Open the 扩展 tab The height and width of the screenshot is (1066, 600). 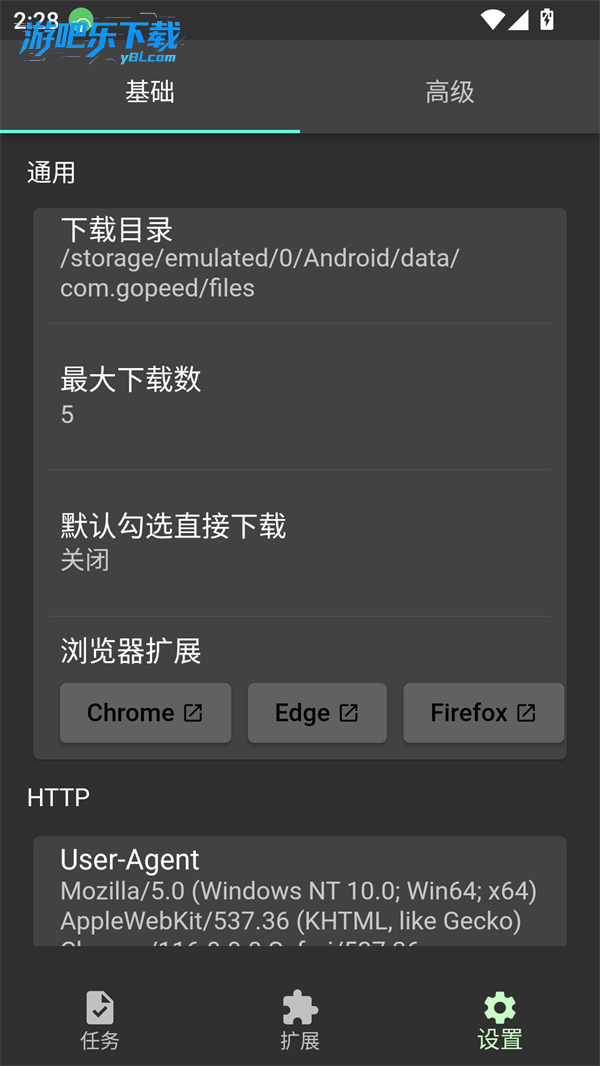click(x=300, y=1020)
